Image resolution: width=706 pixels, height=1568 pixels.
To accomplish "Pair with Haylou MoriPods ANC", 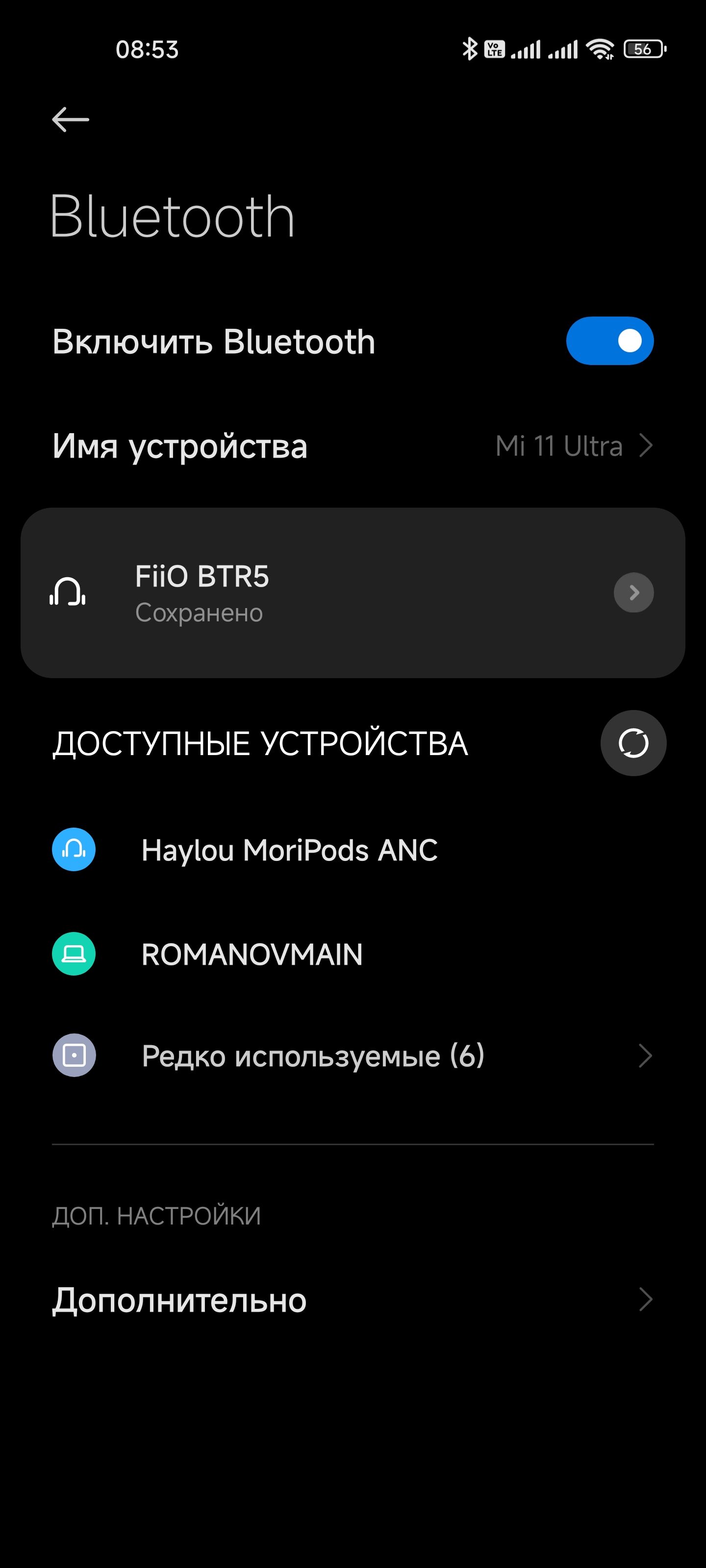I will tap(289, 850).
